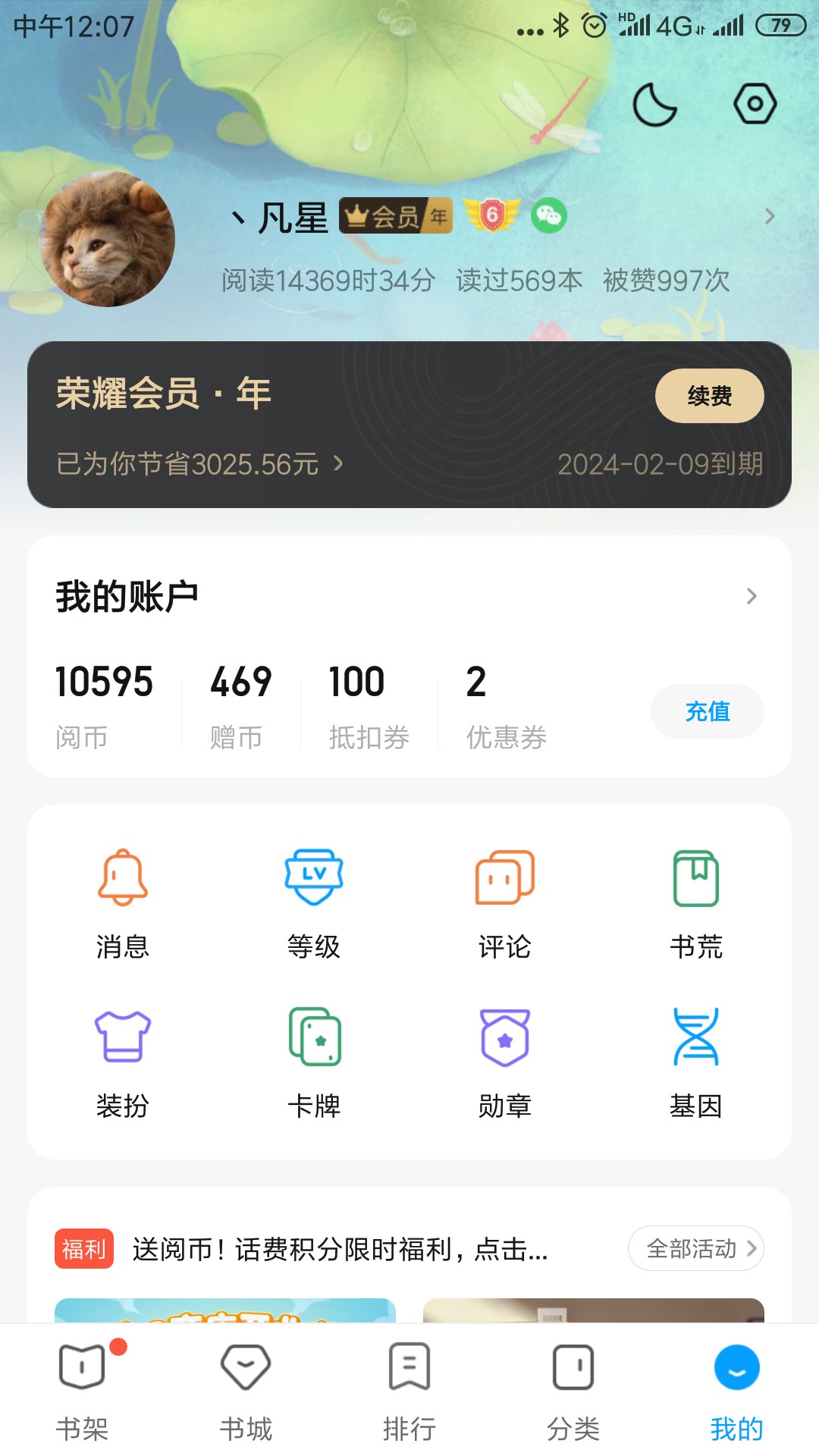View 卡牌 card collection
Viewport: 819px width, 1456px height.
coord(314,1063)
